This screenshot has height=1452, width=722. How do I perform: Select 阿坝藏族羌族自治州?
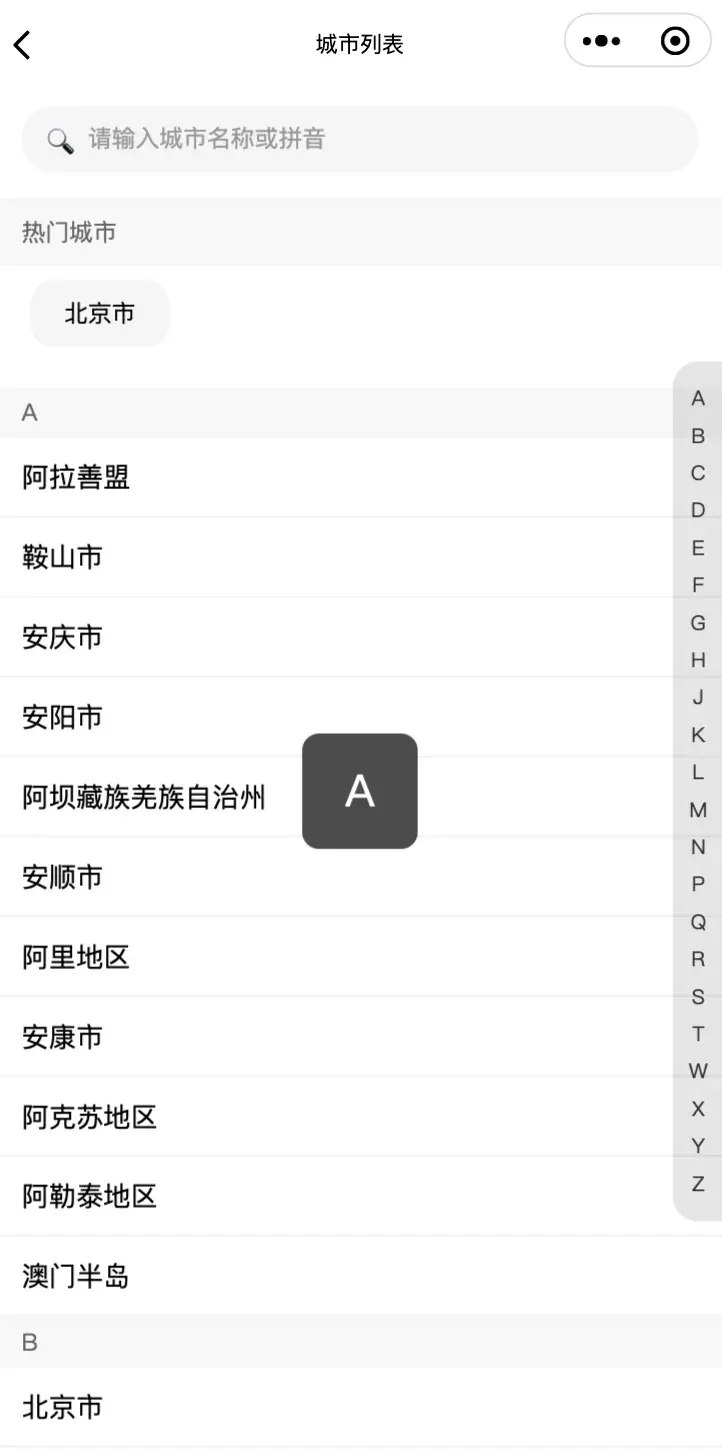coord(144,797)
